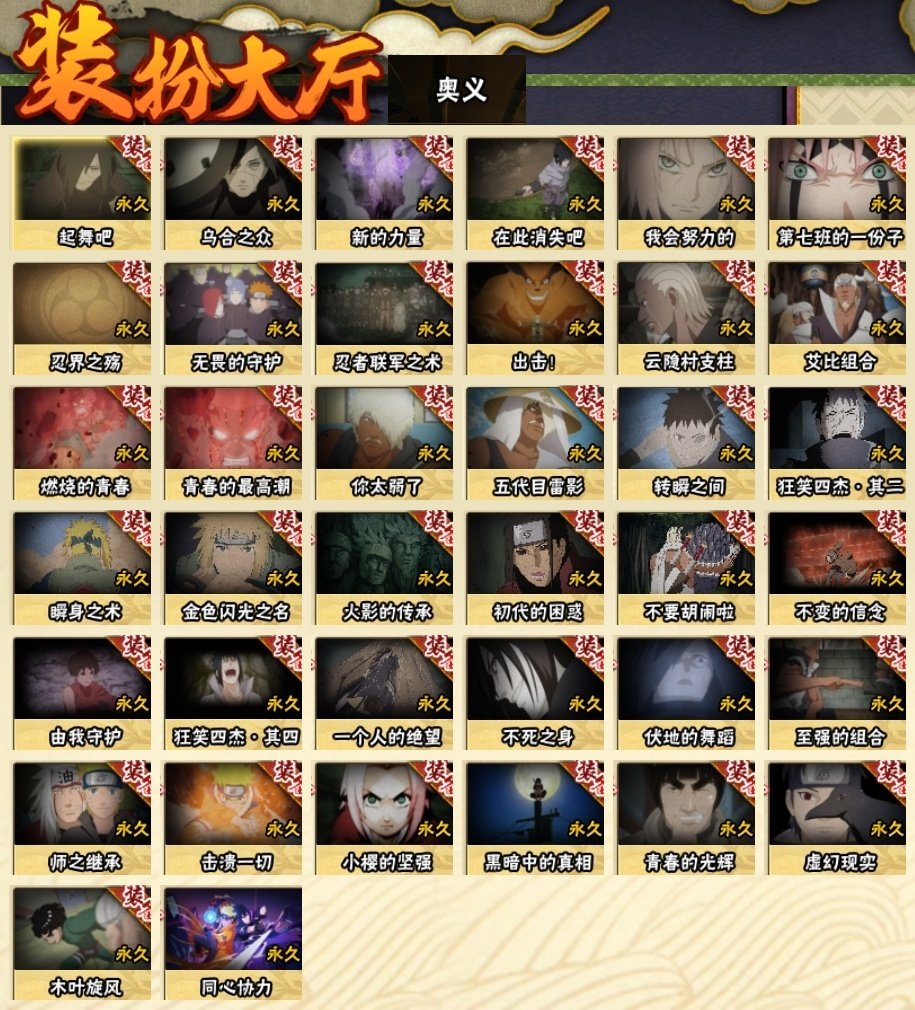Open the 五代目雷影 card
The height and width of the screenshot is (1010, 915).
[535, 442]
